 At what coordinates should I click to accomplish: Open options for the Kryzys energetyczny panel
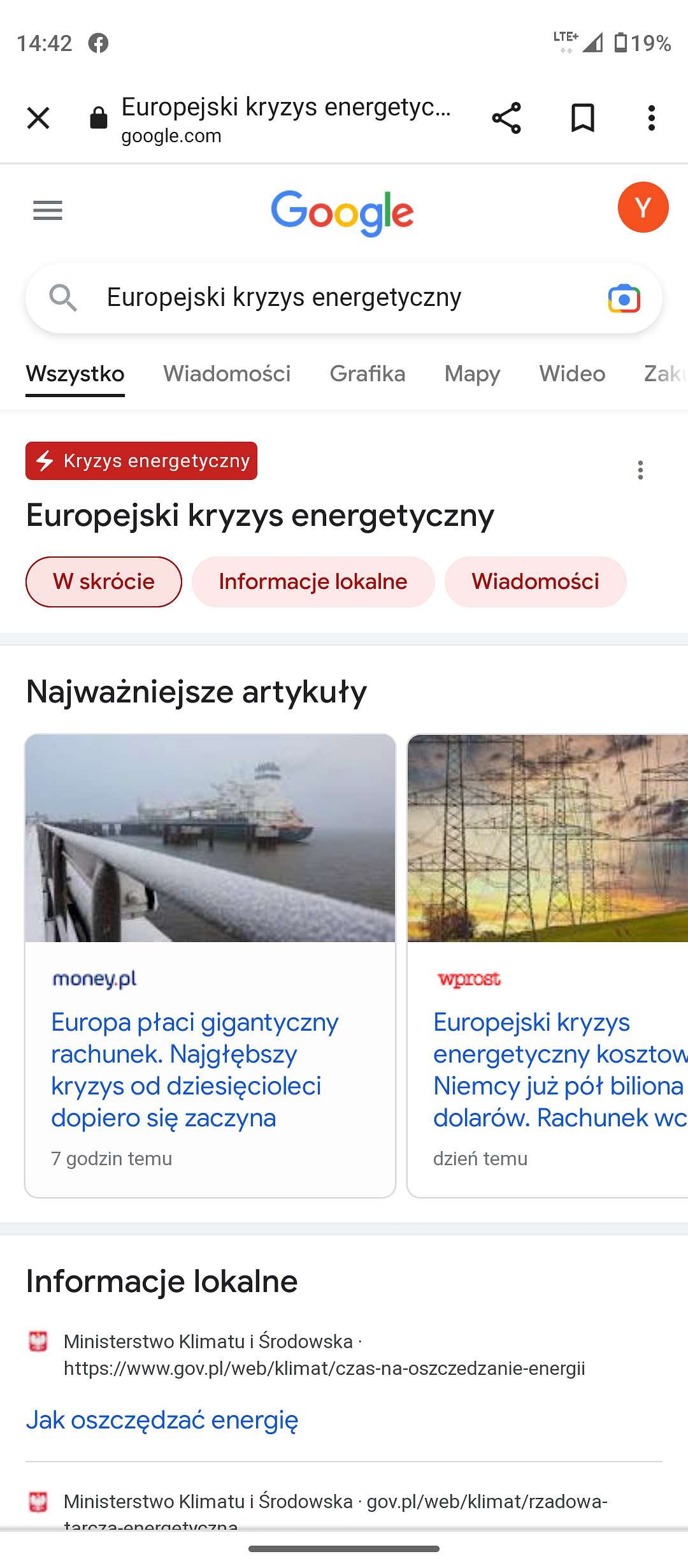(640, 470)
